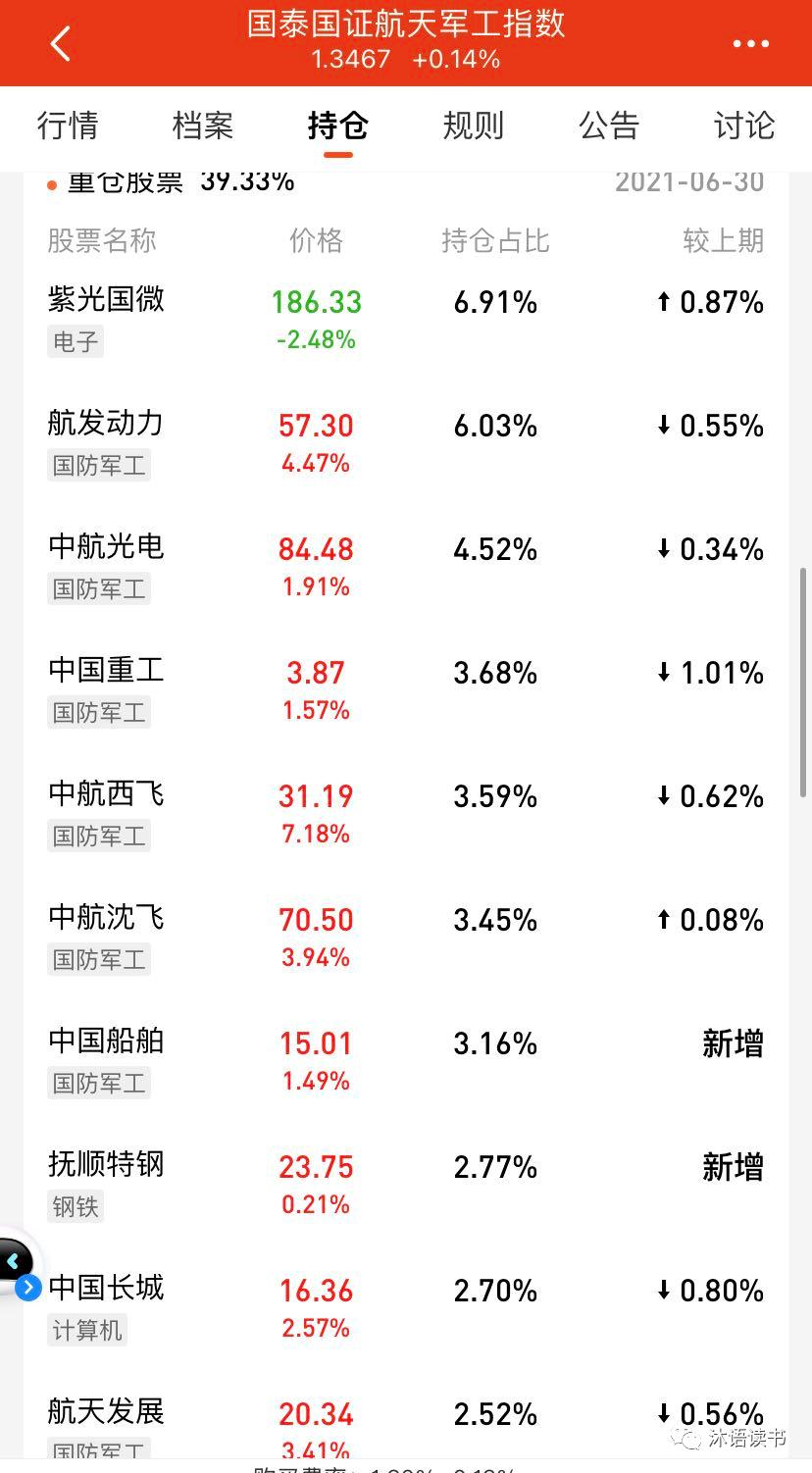Switch to the 讨论 tab
Image resolution: width=812 pixels, height=1473 pixels.
[x=743, y=127]
